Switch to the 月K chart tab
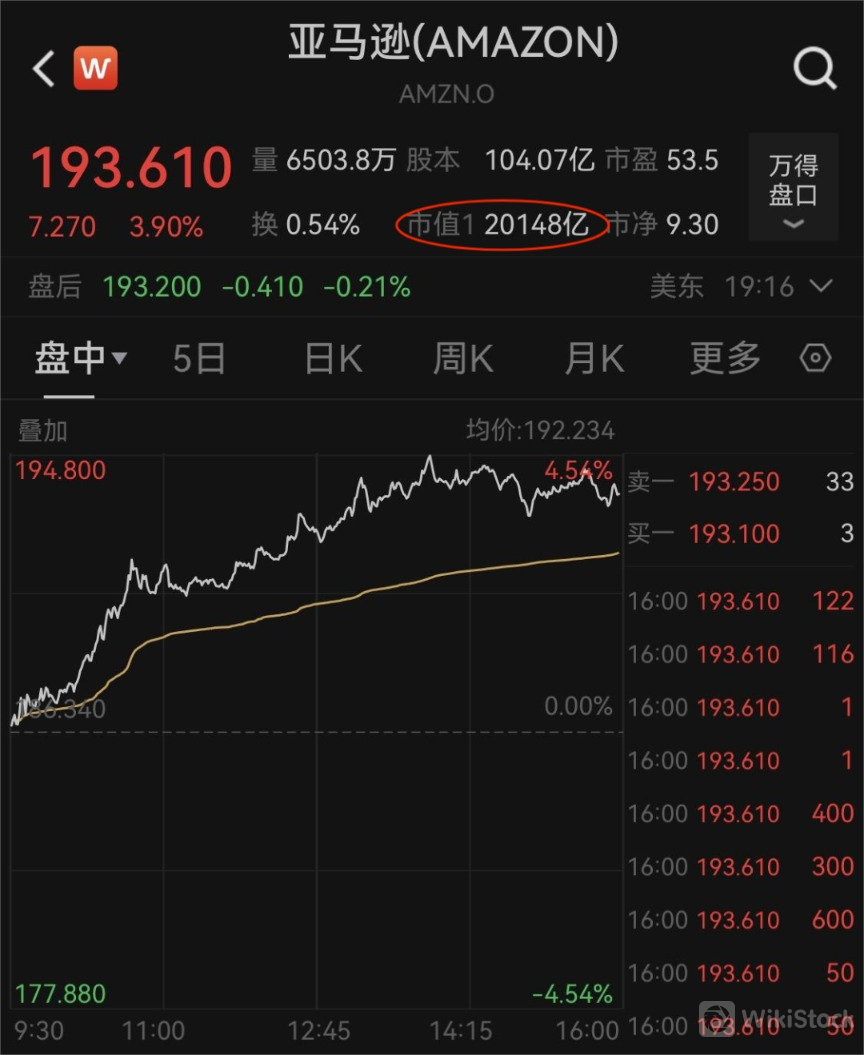864x1055 pixels. click(594, 358)
